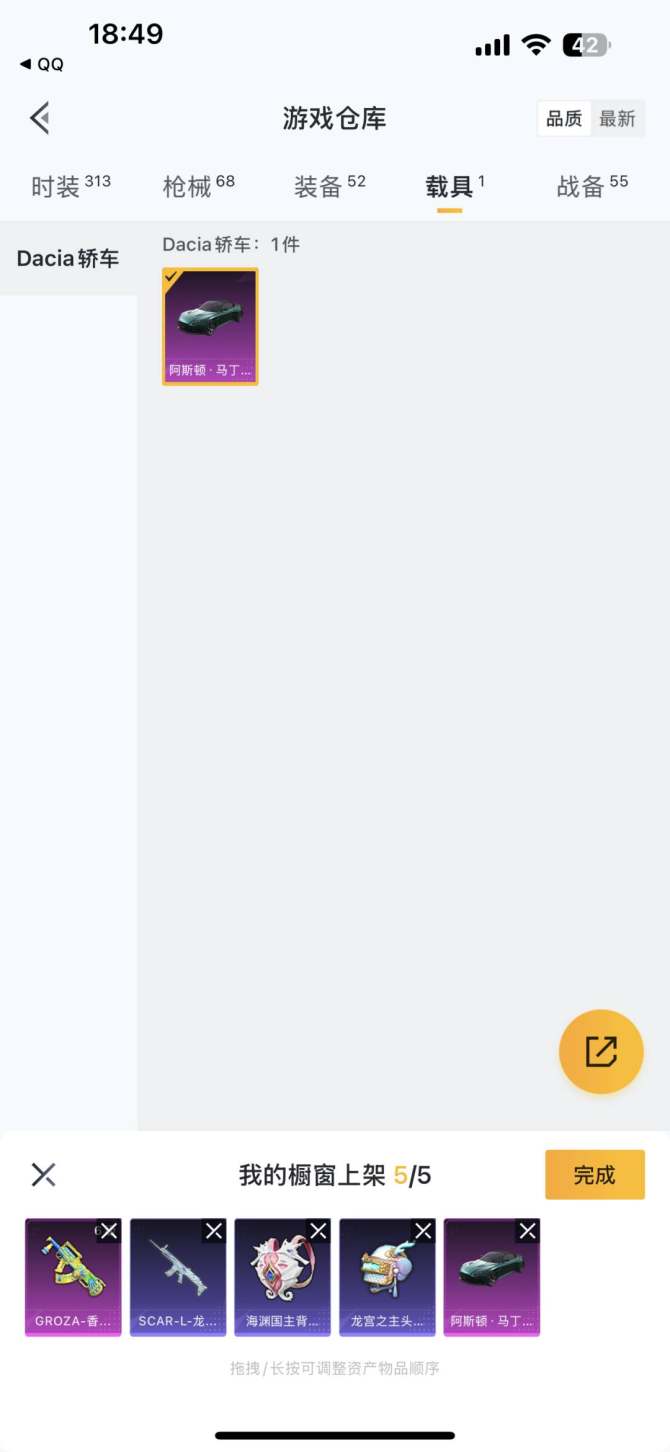
Task: Remove 龙宫之主 helmet from showcase
Action: coord(423,1231)
